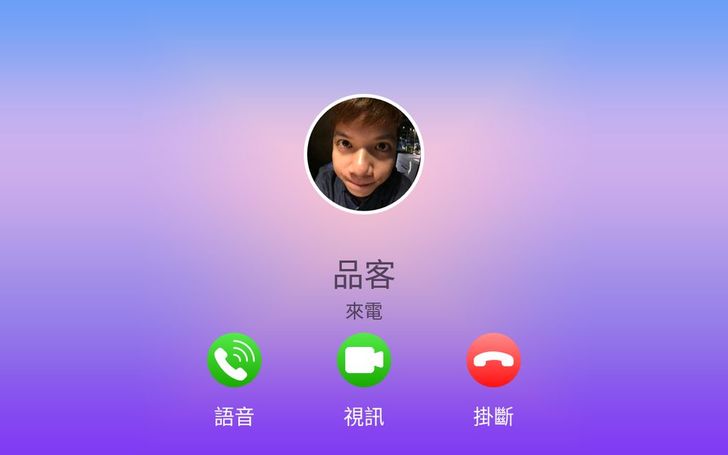Decline the call with 掛斷 button

493,360
